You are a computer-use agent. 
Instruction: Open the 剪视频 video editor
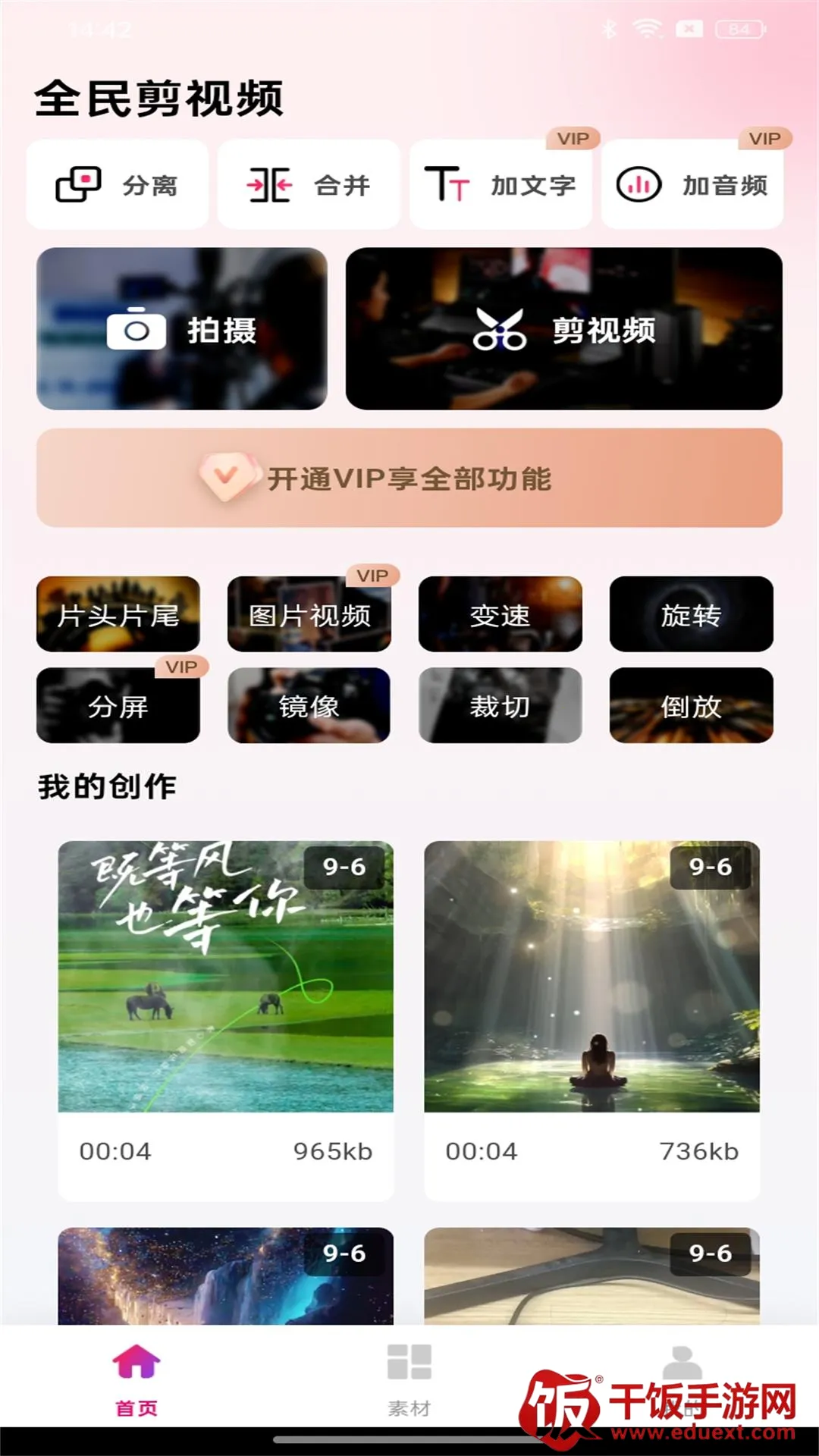563,329
